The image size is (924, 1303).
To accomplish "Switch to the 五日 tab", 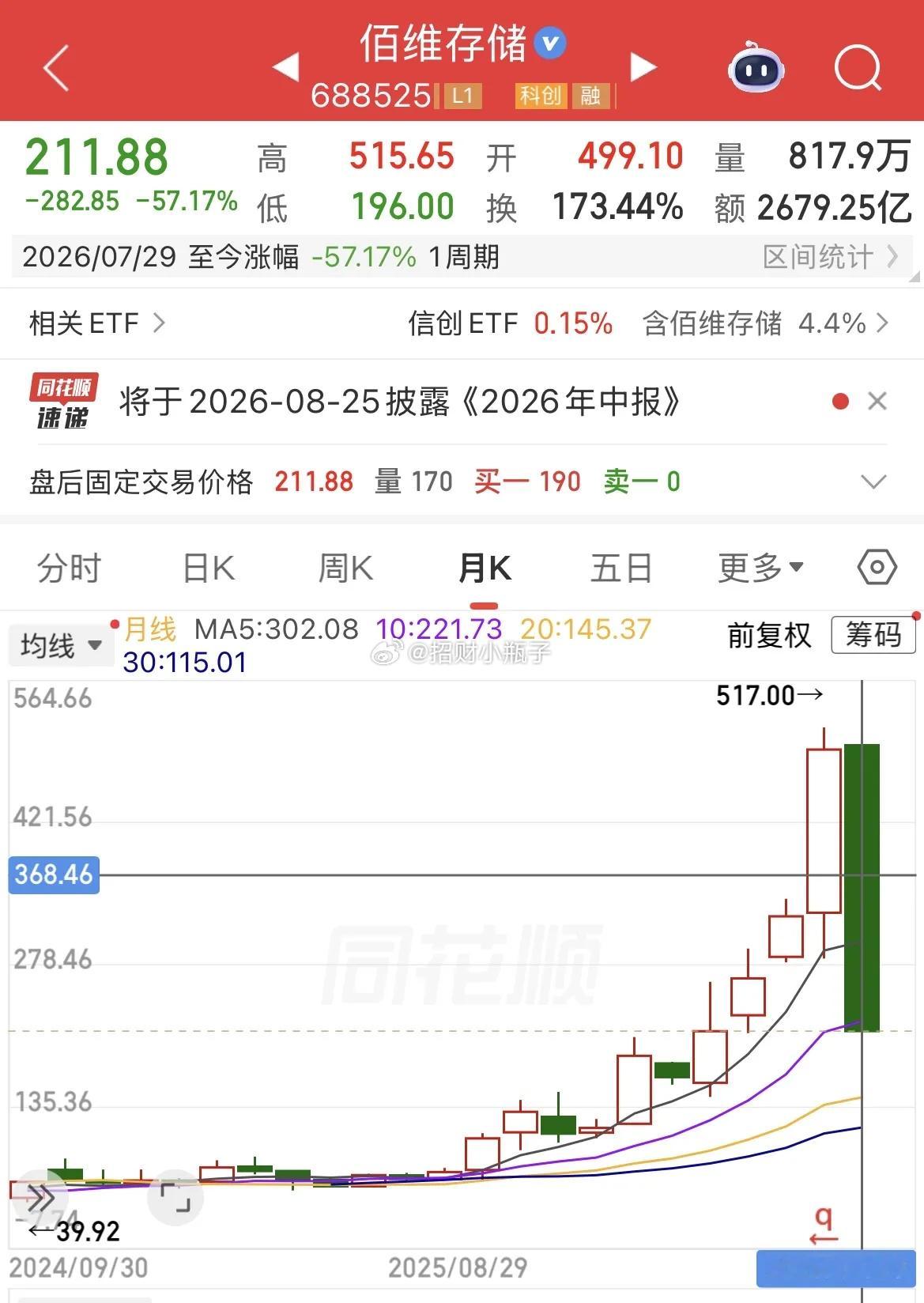I will tap(621, 568).
